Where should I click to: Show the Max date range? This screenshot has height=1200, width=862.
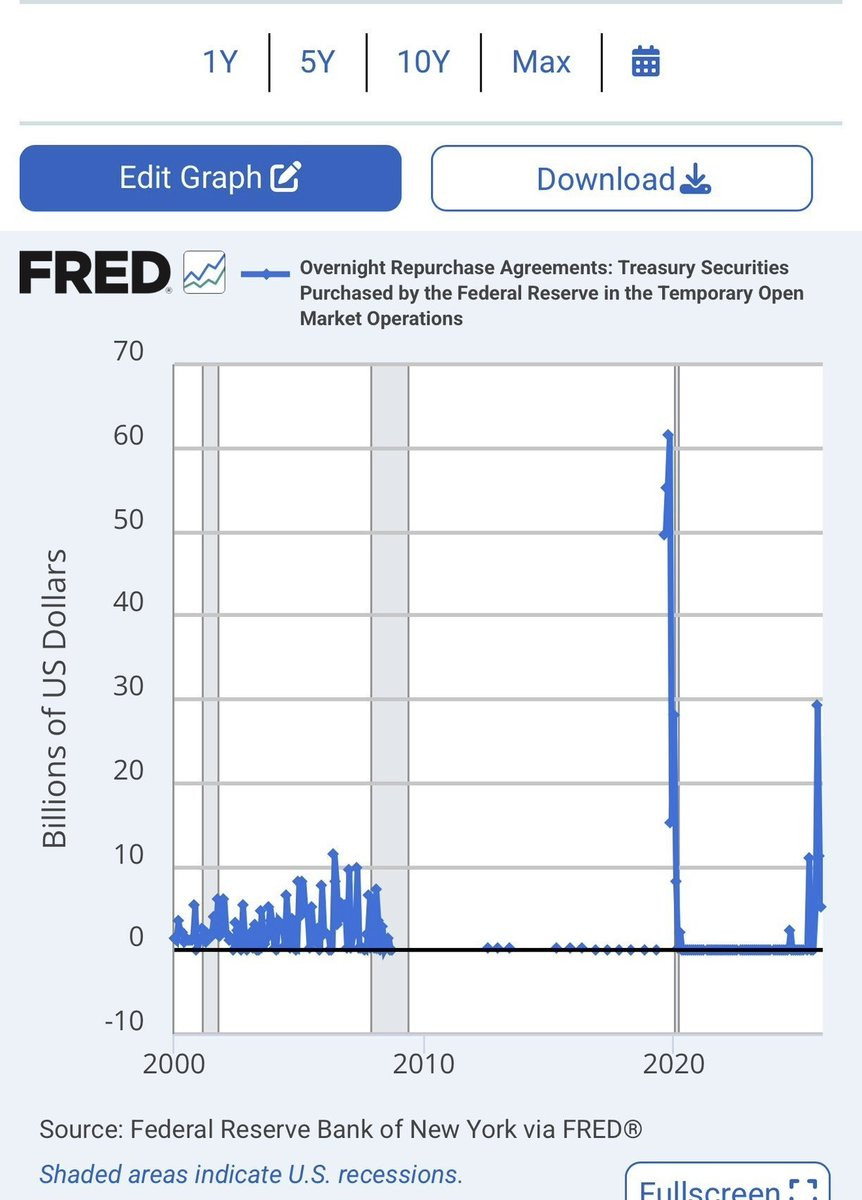point(541,62)
